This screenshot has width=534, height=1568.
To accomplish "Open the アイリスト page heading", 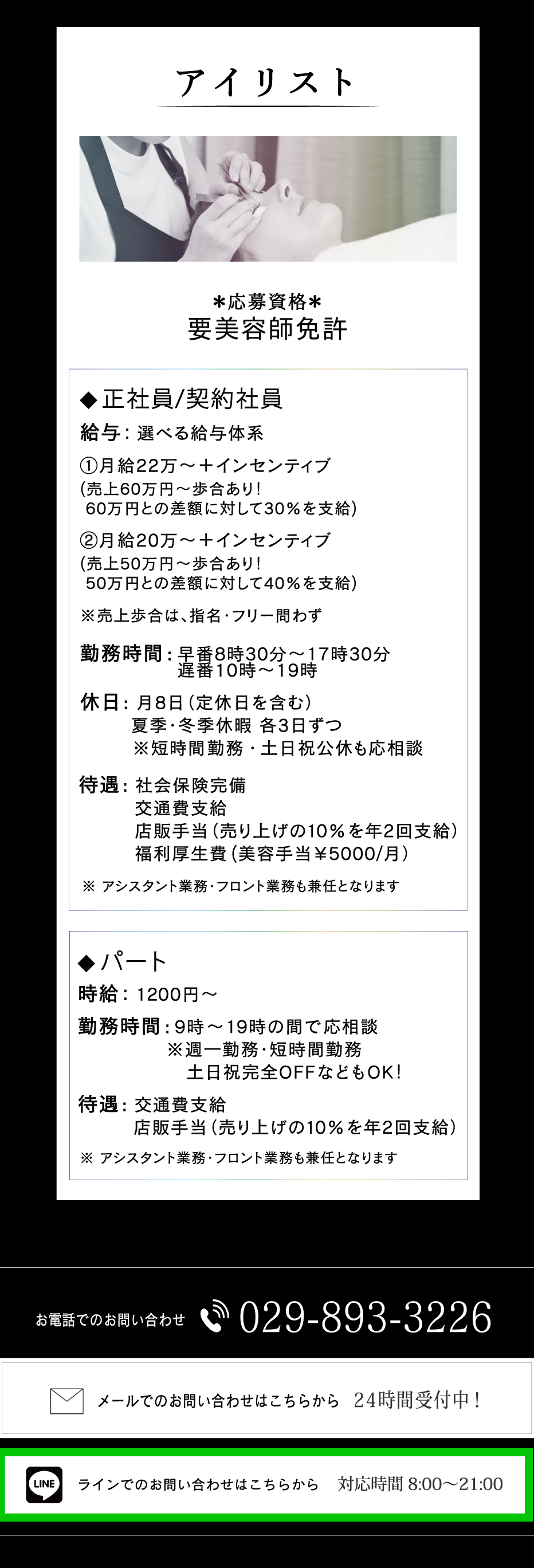I will point(266,81).
